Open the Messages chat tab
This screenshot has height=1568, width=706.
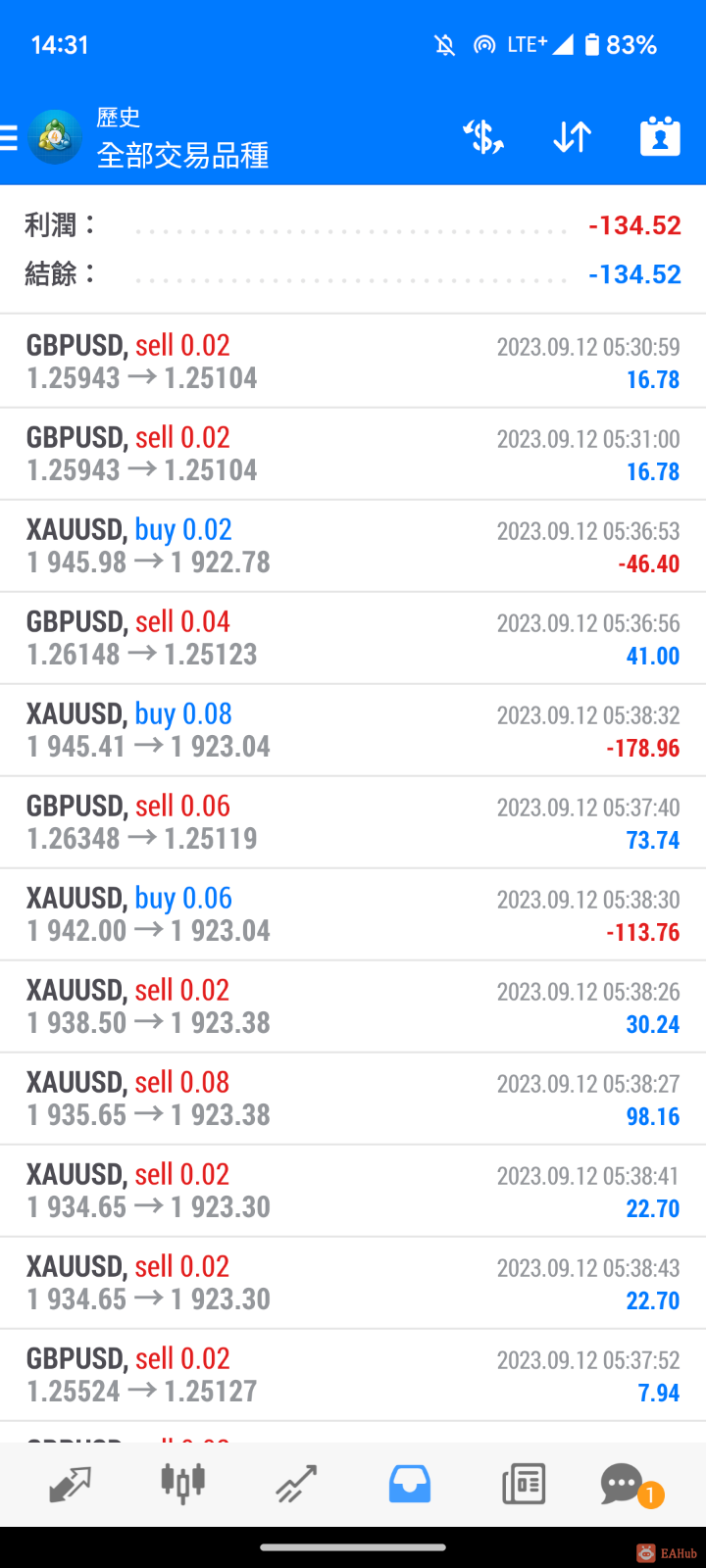[624, 1484]
